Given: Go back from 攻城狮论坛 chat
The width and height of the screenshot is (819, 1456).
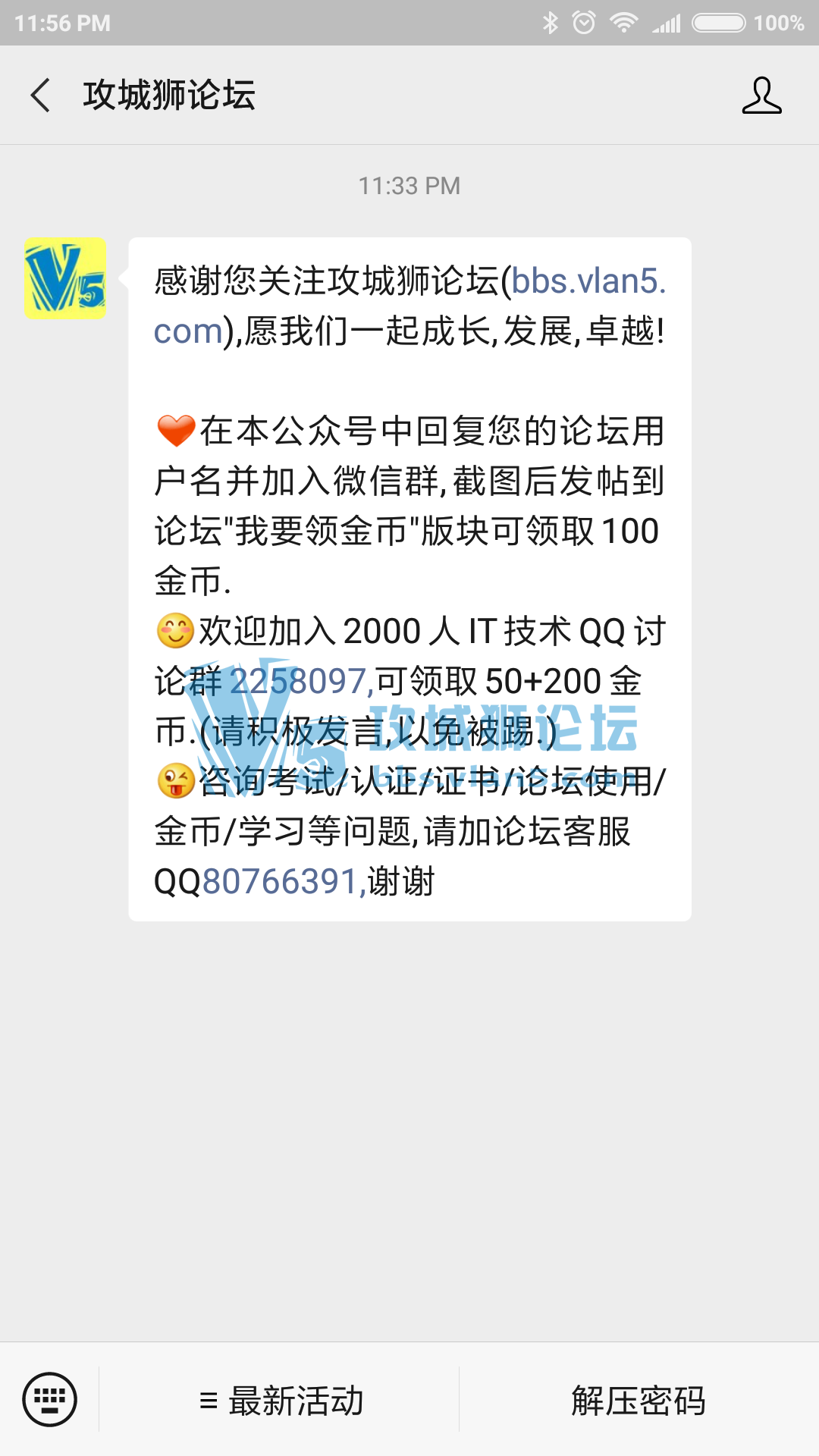Looking at the screenshot, I should click(41, 96).
